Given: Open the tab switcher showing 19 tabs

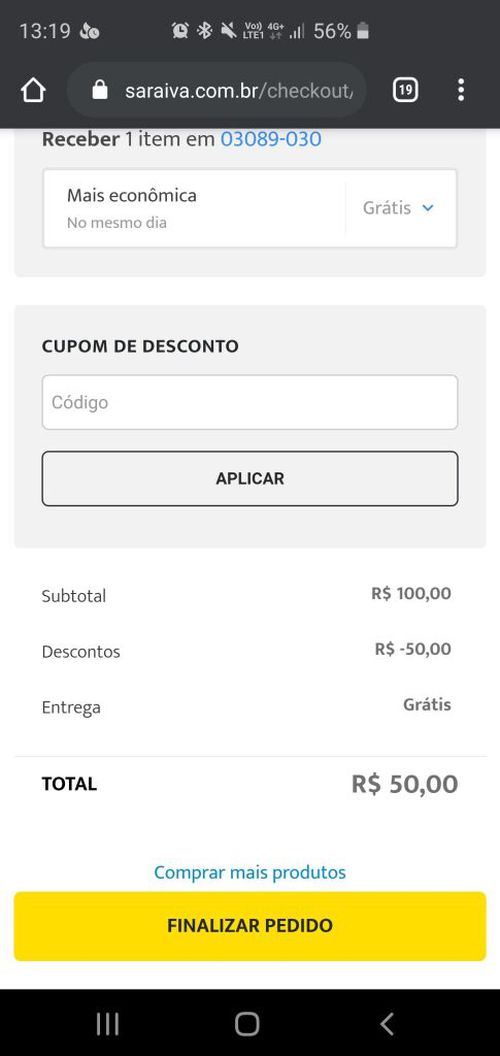Looking at the screenshot, I should [x=405, y=90].
